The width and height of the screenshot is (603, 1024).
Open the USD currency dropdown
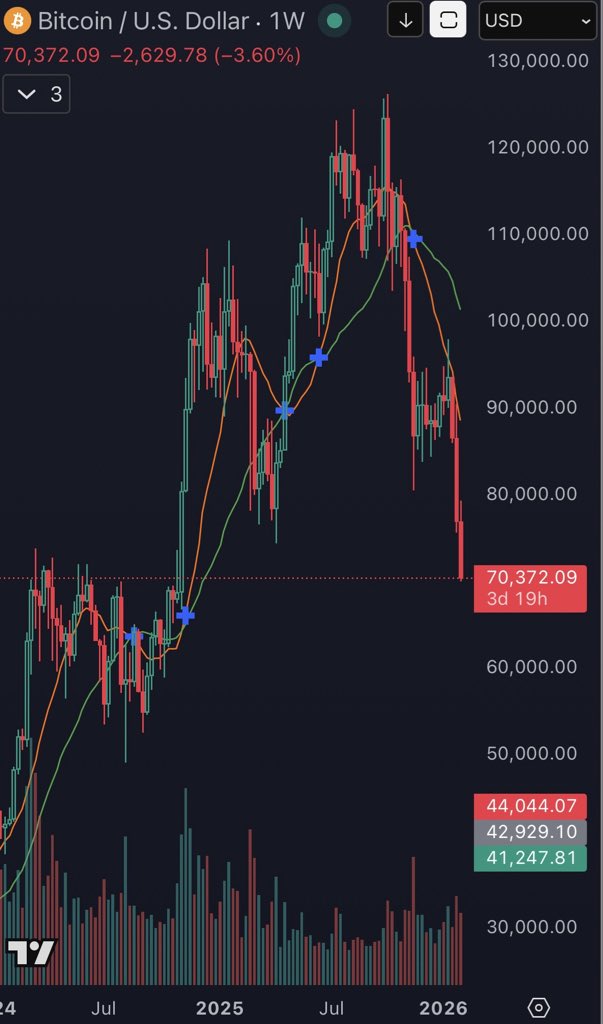point(538,20)
